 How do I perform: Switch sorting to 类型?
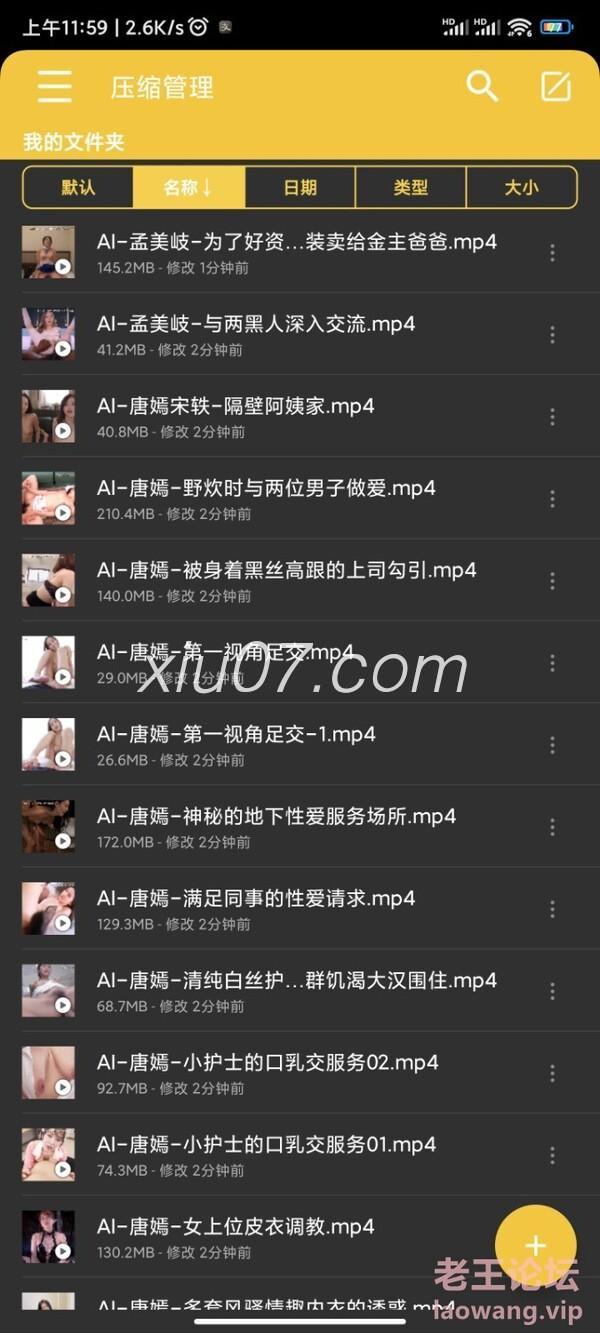410,187
